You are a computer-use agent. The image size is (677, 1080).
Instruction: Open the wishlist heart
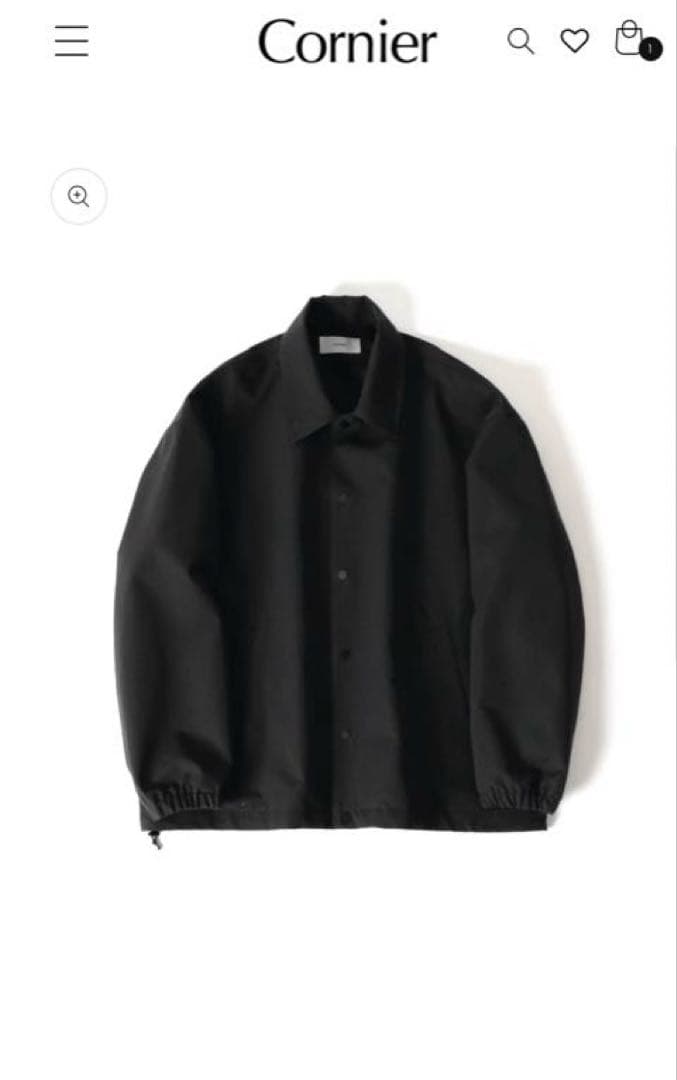tap(574, 41)
